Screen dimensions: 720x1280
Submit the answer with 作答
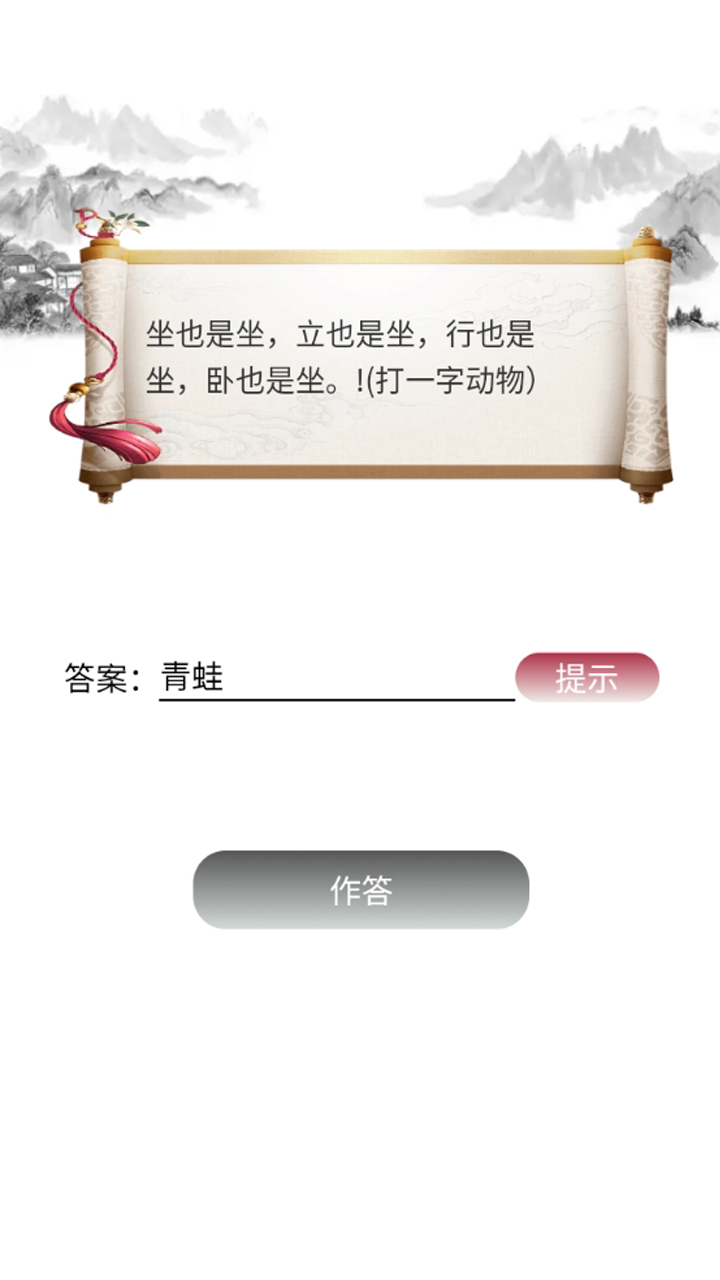point(360,890)
